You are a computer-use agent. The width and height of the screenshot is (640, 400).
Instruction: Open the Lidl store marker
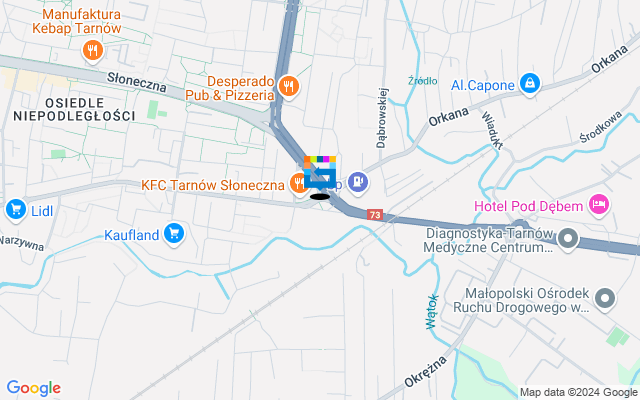(15, 209)
